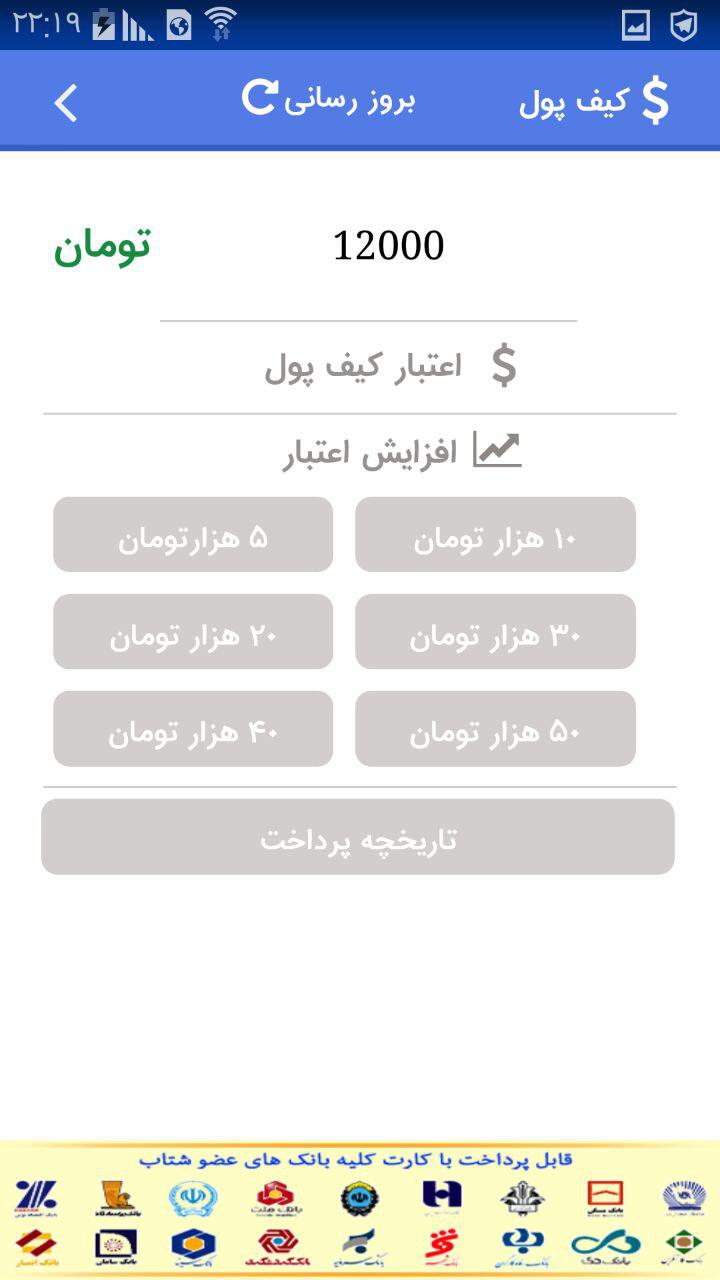Choose the ۵۰ هزار تومان top-up
This screenshot has height=1280, width=720.
(495, 729)
